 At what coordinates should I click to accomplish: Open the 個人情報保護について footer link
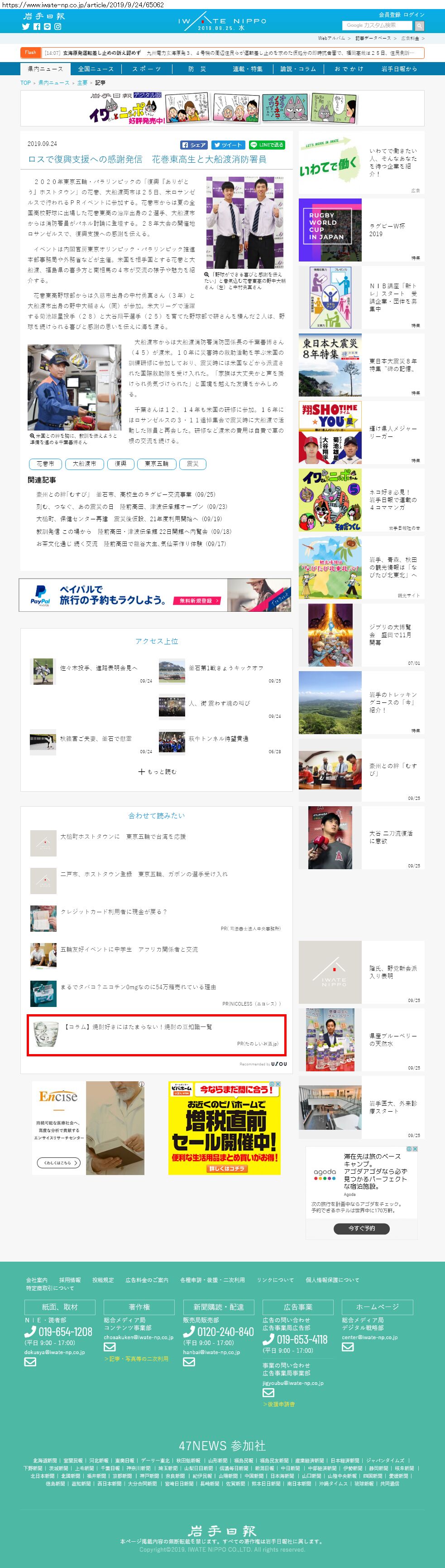tap(332, 1280)
